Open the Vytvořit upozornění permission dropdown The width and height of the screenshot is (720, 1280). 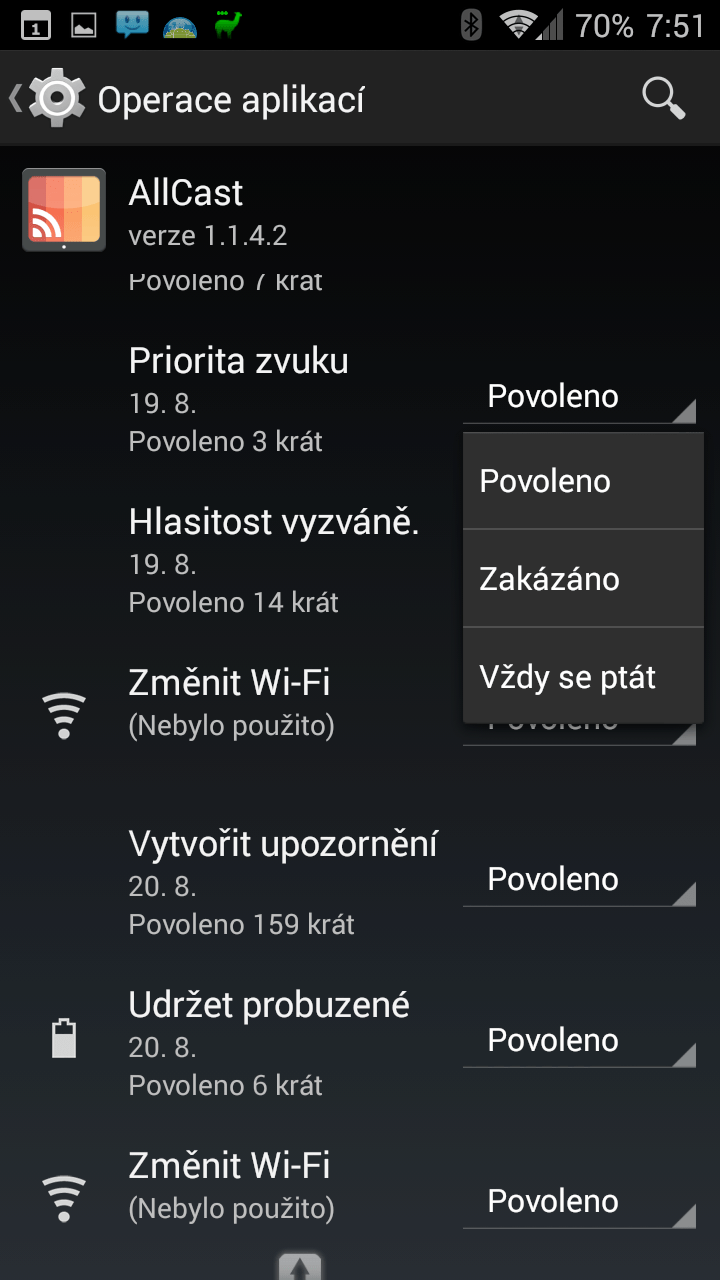(578, 880)
